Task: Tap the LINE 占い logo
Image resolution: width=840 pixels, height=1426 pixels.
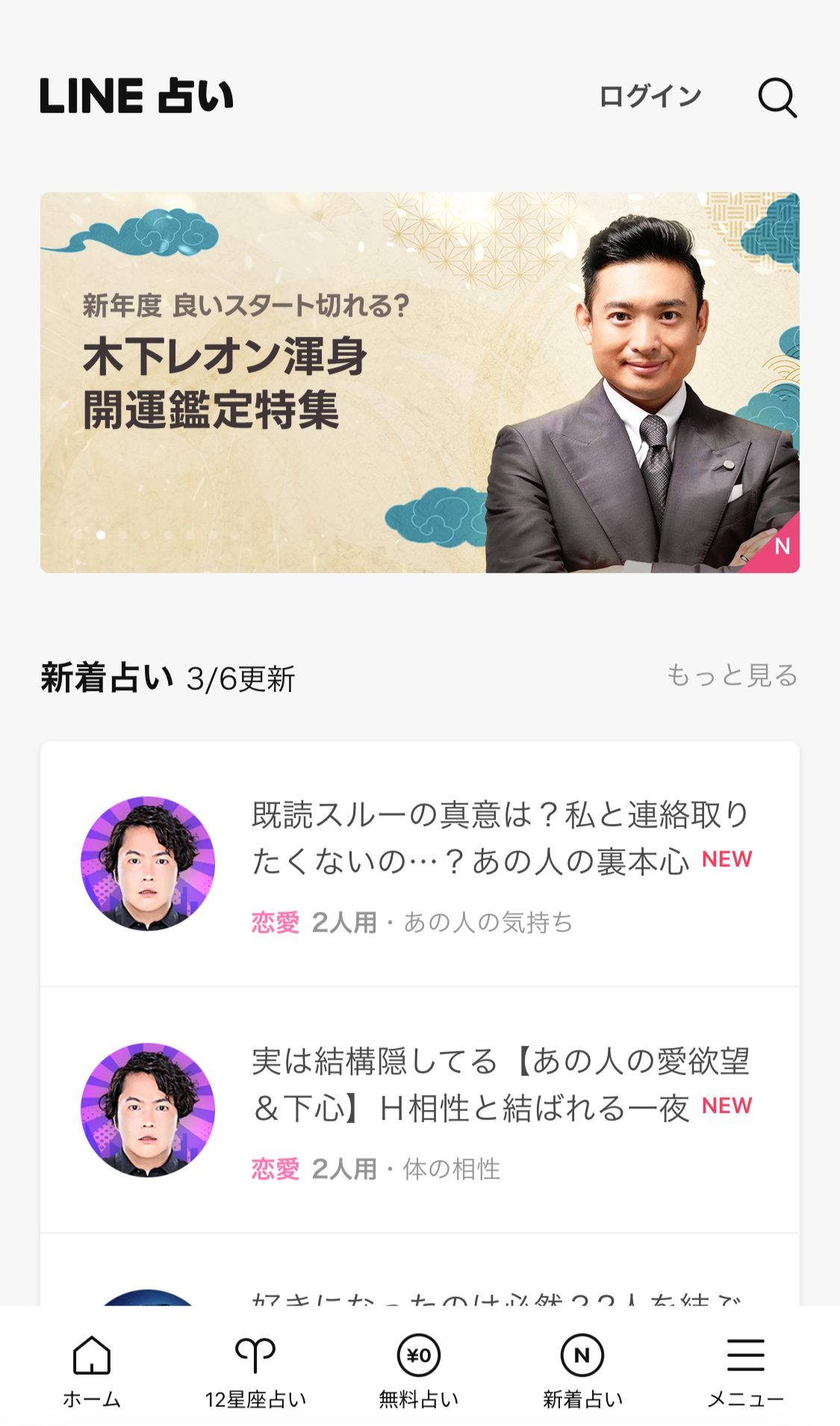Action: (x=137, y=96)
